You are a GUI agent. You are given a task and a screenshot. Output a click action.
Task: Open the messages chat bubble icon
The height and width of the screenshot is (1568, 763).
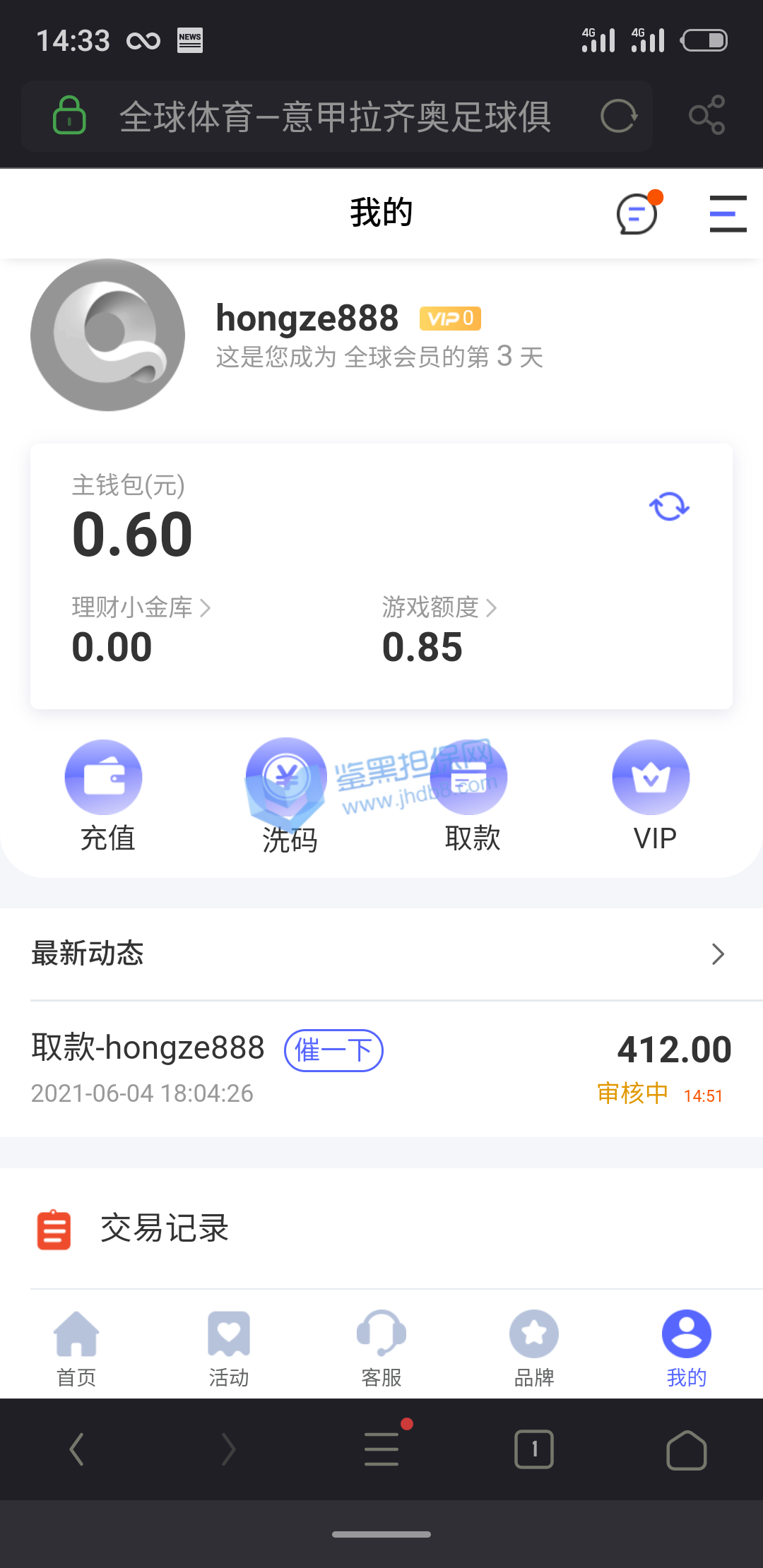pyautogui.click(x=637, y=213)
